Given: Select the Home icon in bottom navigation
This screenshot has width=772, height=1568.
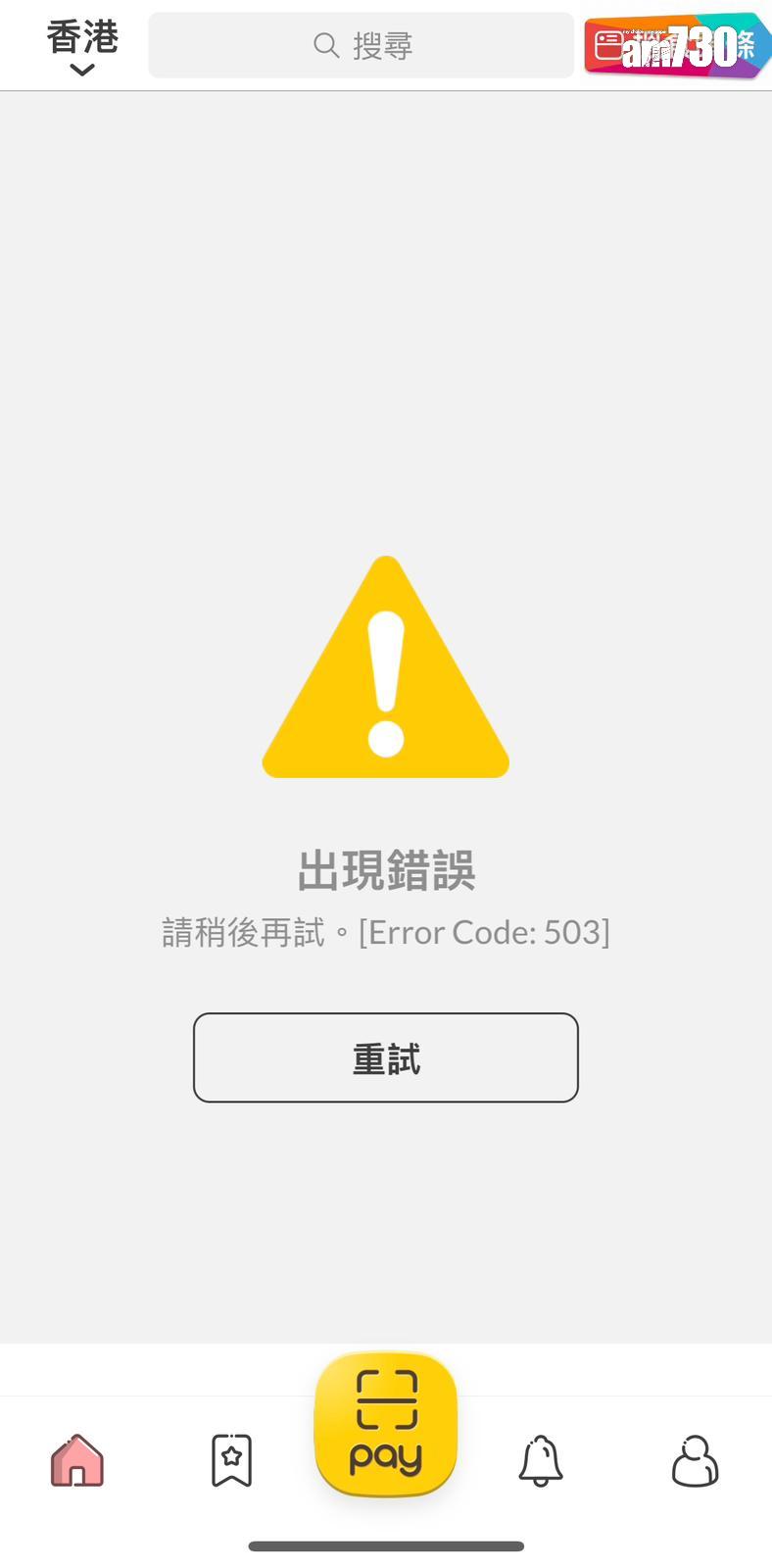Looking at the screenshot, I should point(77,1459).
